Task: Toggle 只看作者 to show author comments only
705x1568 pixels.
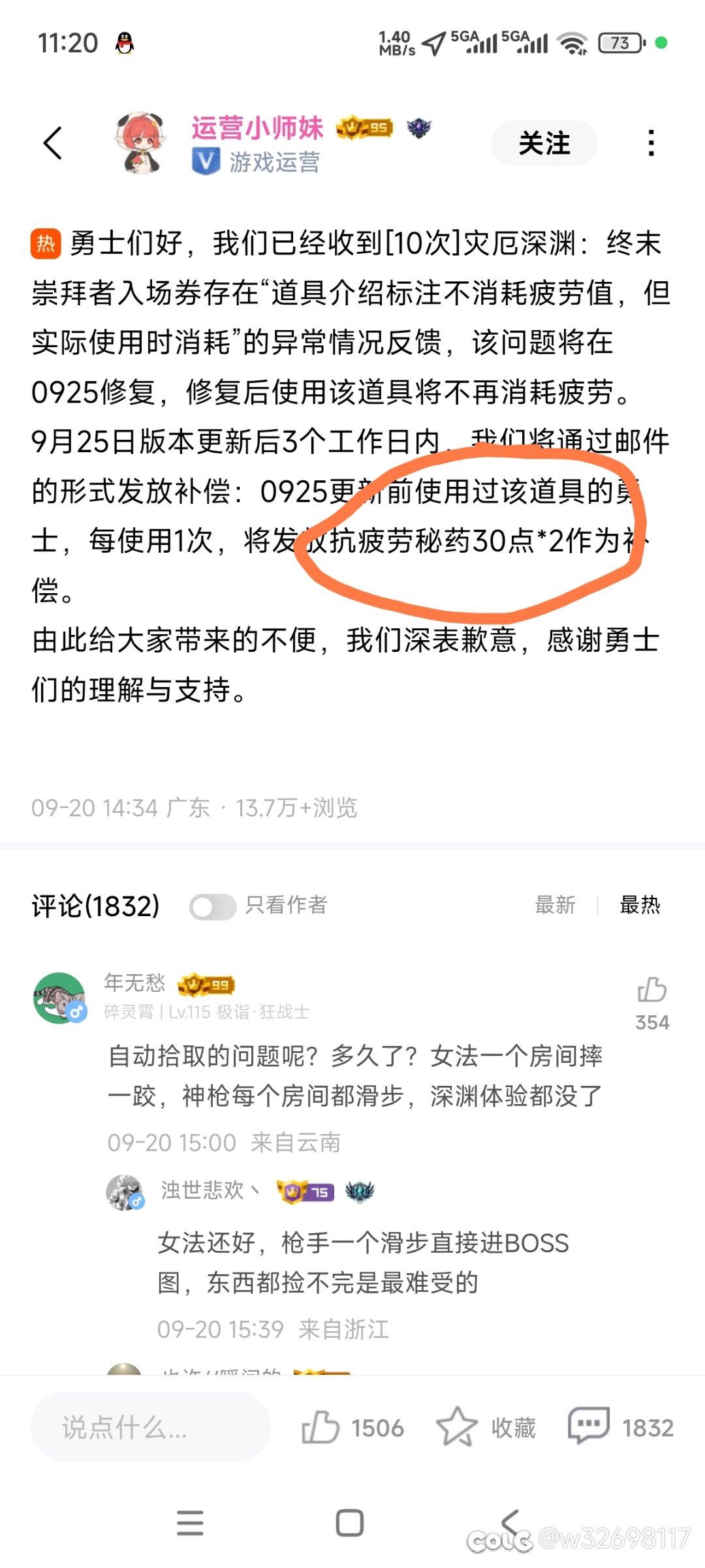Action: pyautogui.click(x=213, y=906)
